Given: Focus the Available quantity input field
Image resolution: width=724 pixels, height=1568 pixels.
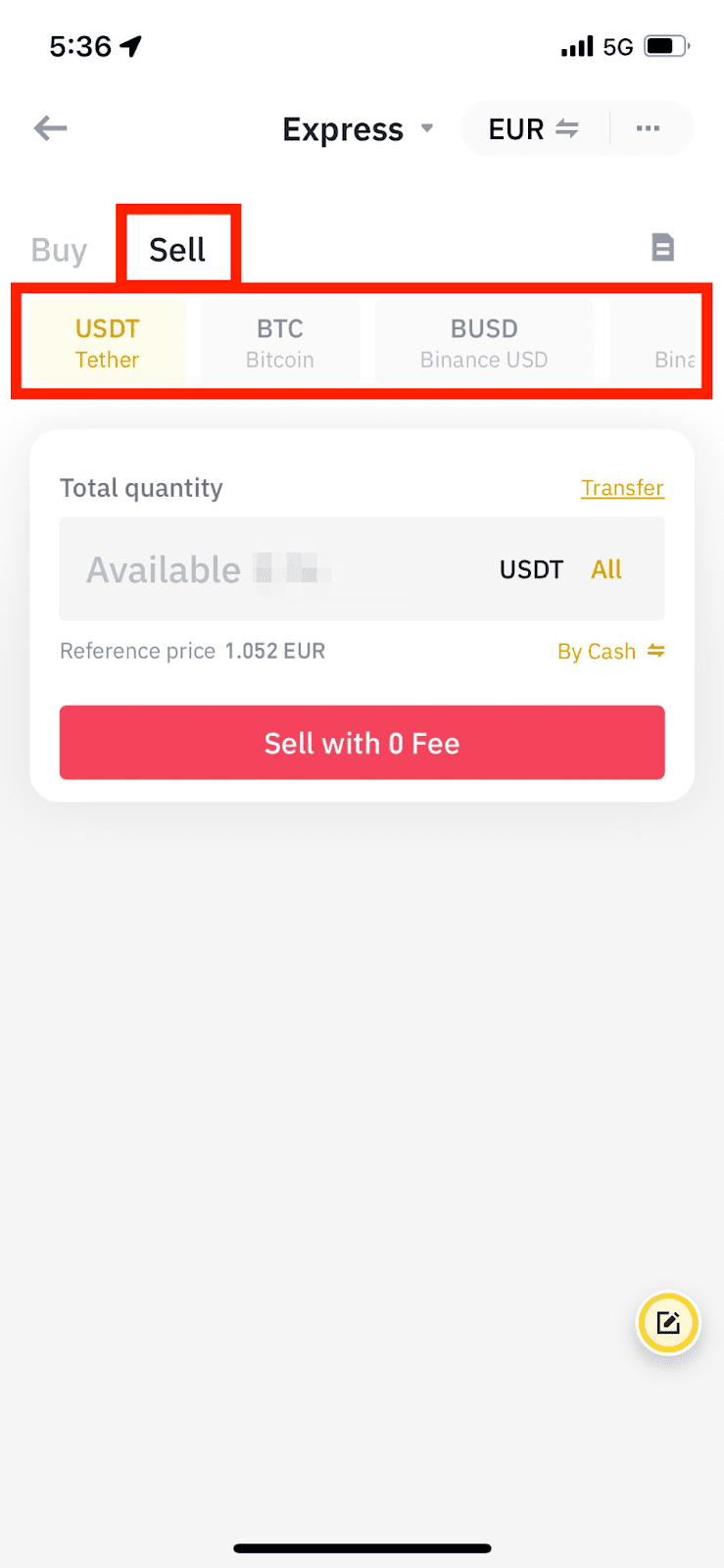Looking at the screenshot, I should click(x=274, y=569).
